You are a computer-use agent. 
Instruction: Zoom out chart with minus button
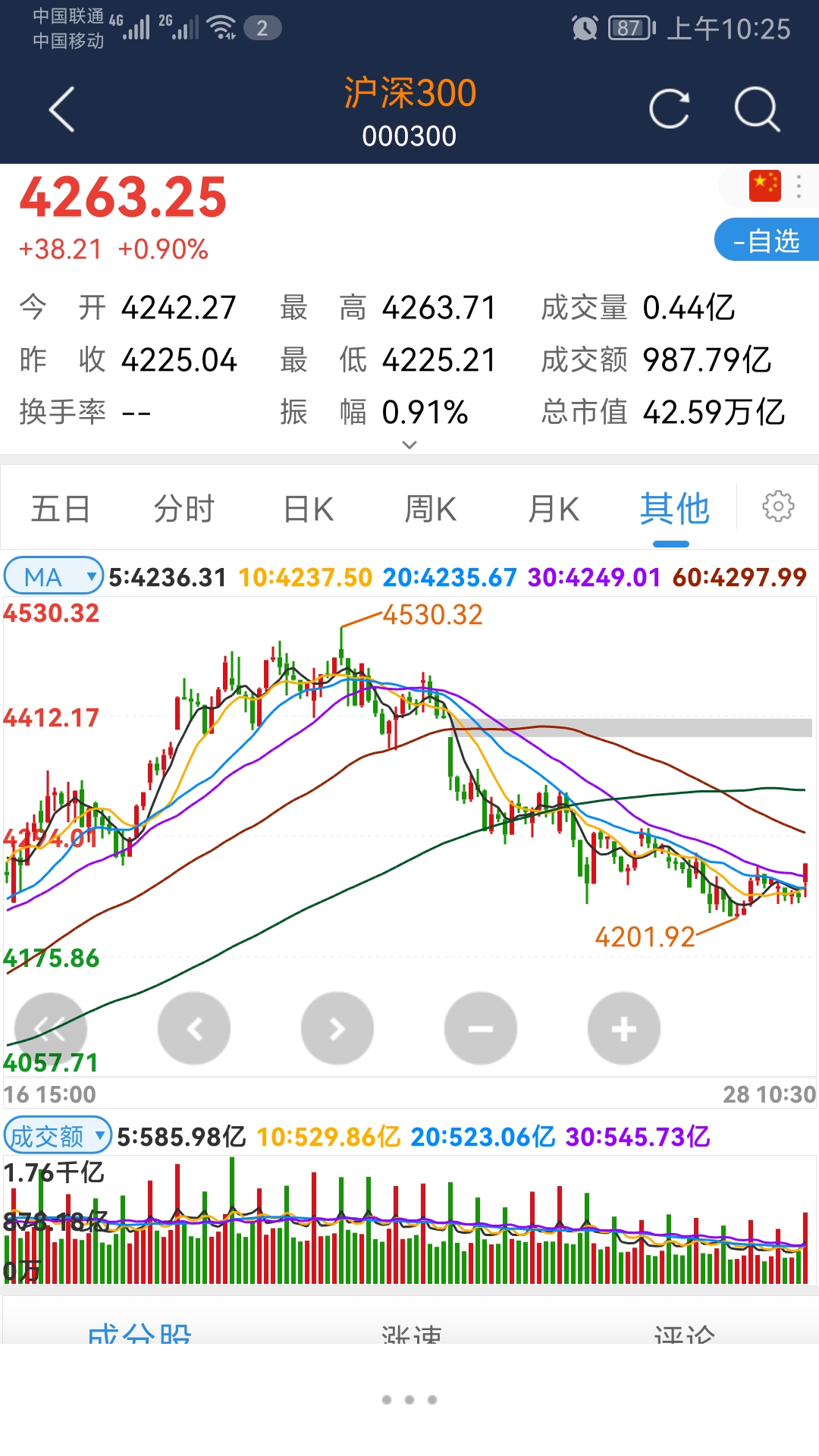pyautogui.click(x=481, y=1028)
